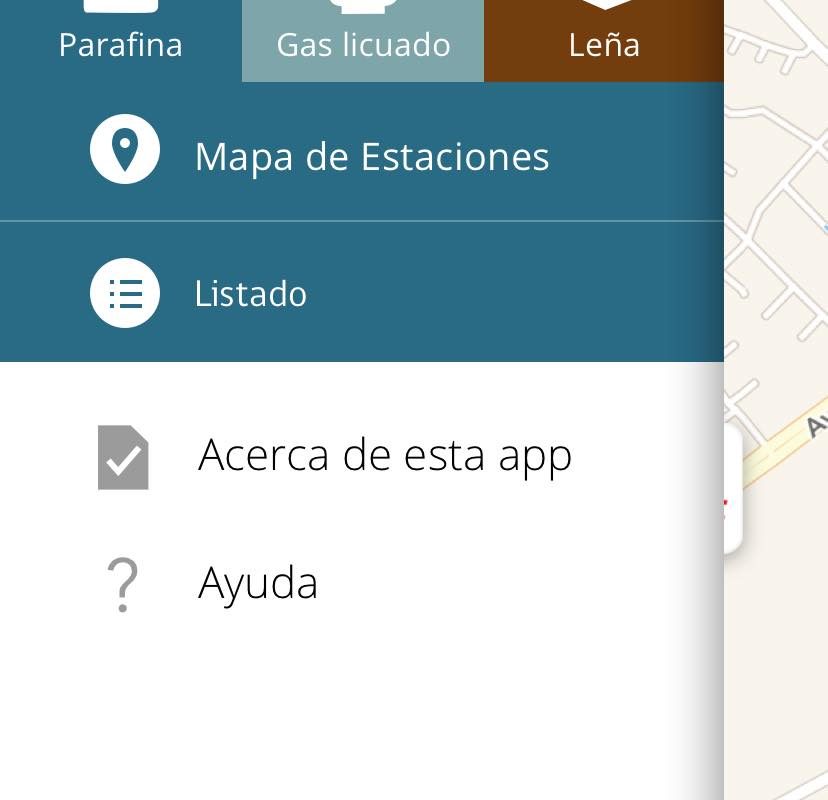This screenshot has height=800, width=828.
Task: Switch to the Parafina fuel tab
Action: click(x=120, y=40)
